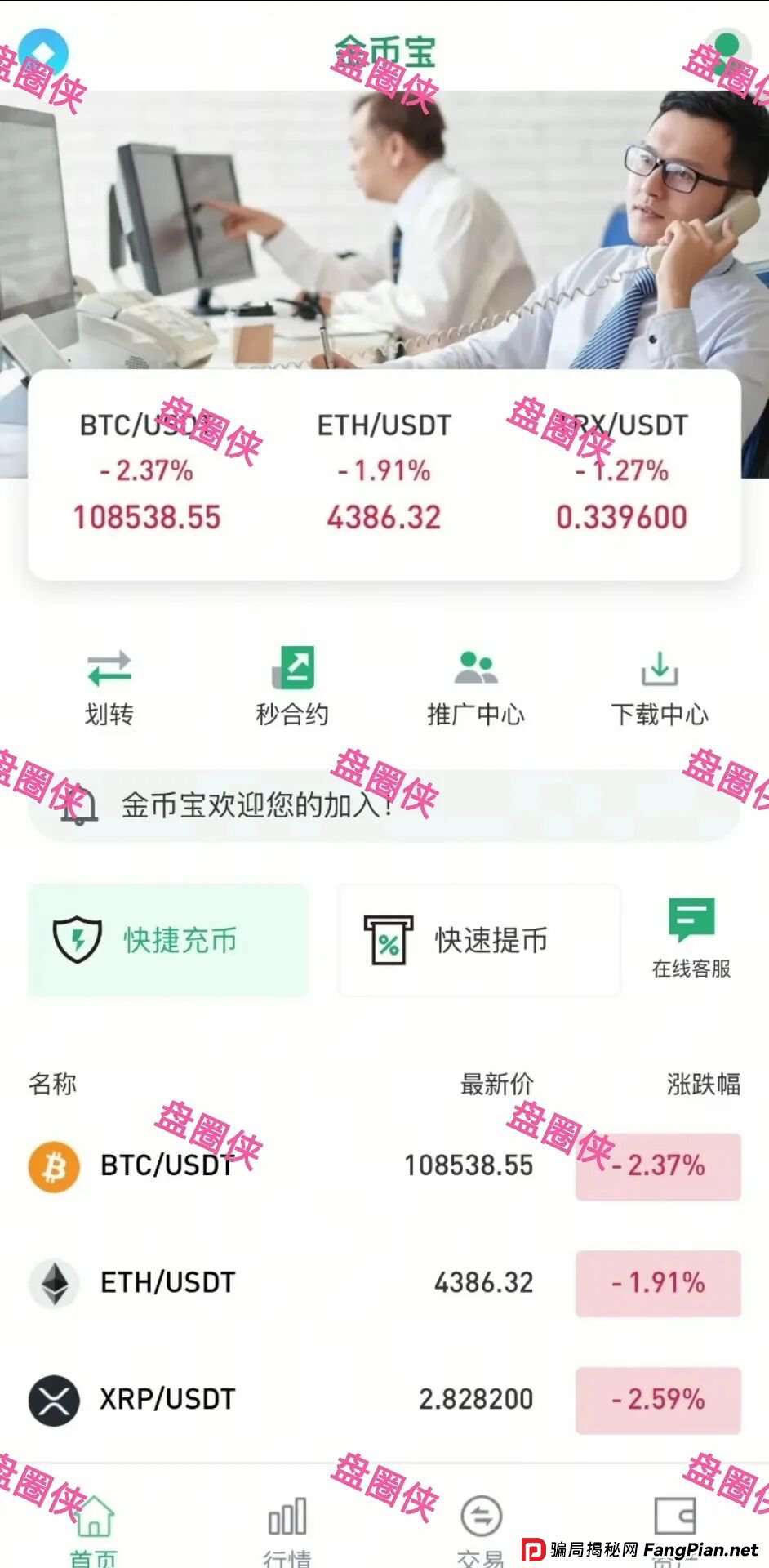Tap the XRP coin logo

click(x=52, y=1399)
